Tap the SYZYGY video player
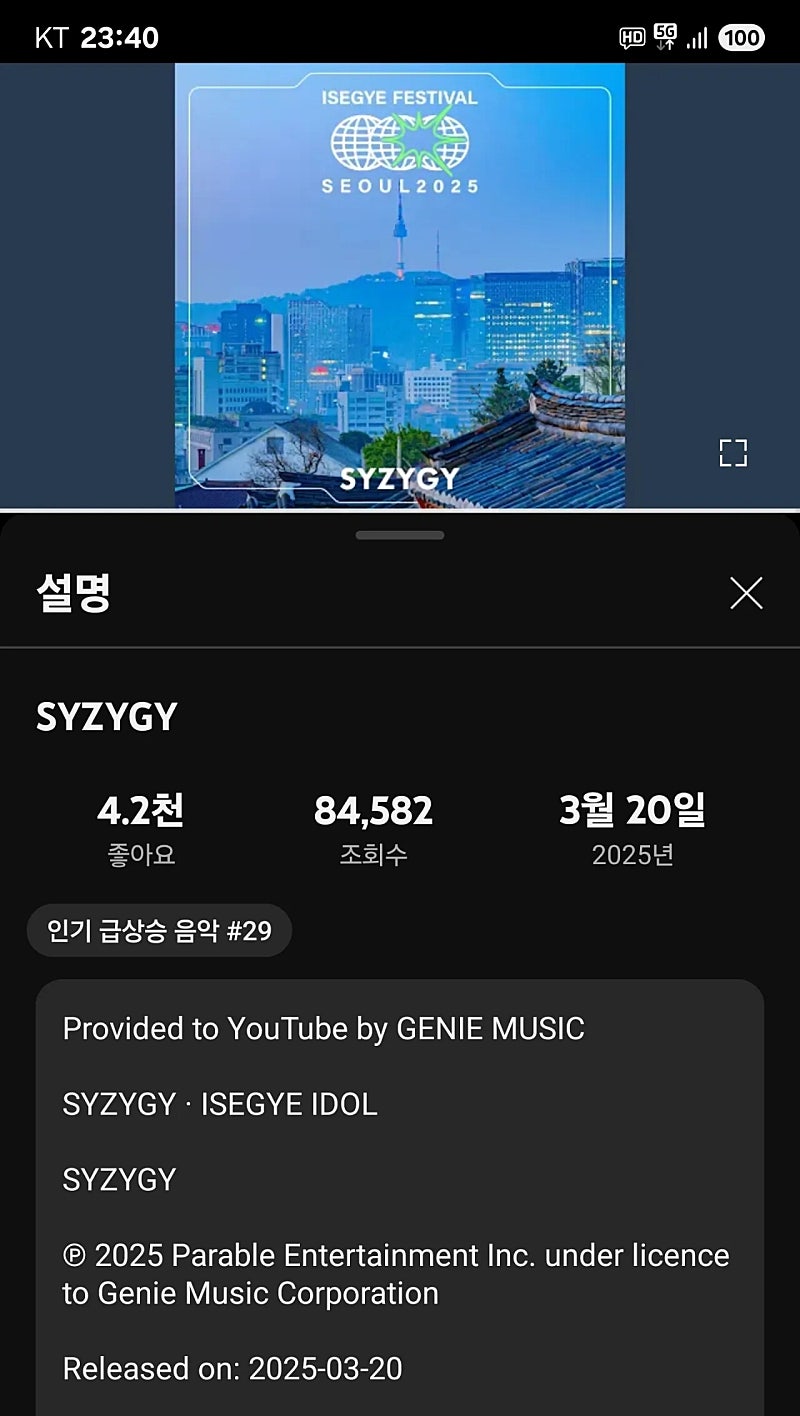The width and height of the screenshot is (800, 1416). (400, 285)
